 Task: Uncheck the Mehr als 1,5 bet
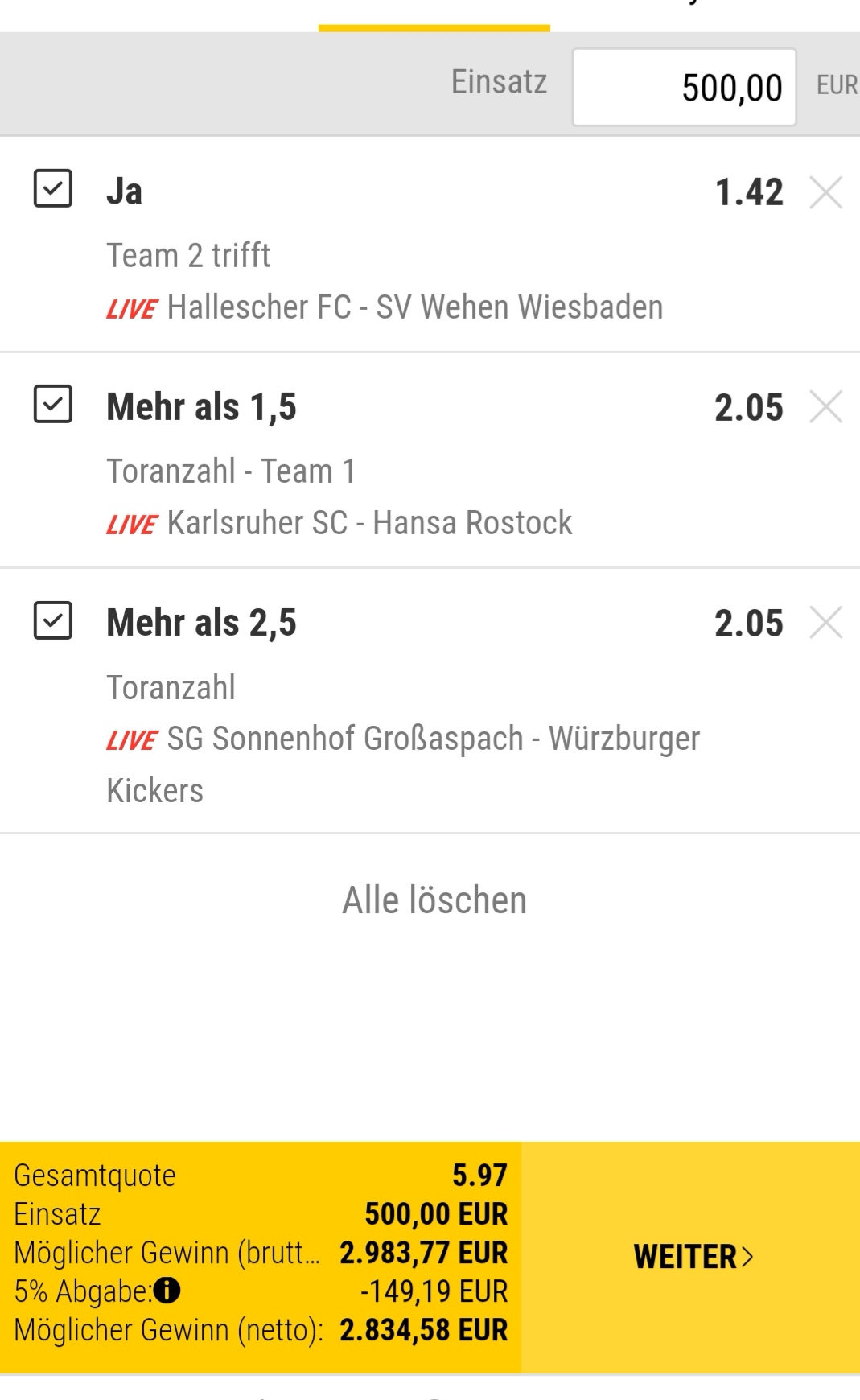point(53,404)
